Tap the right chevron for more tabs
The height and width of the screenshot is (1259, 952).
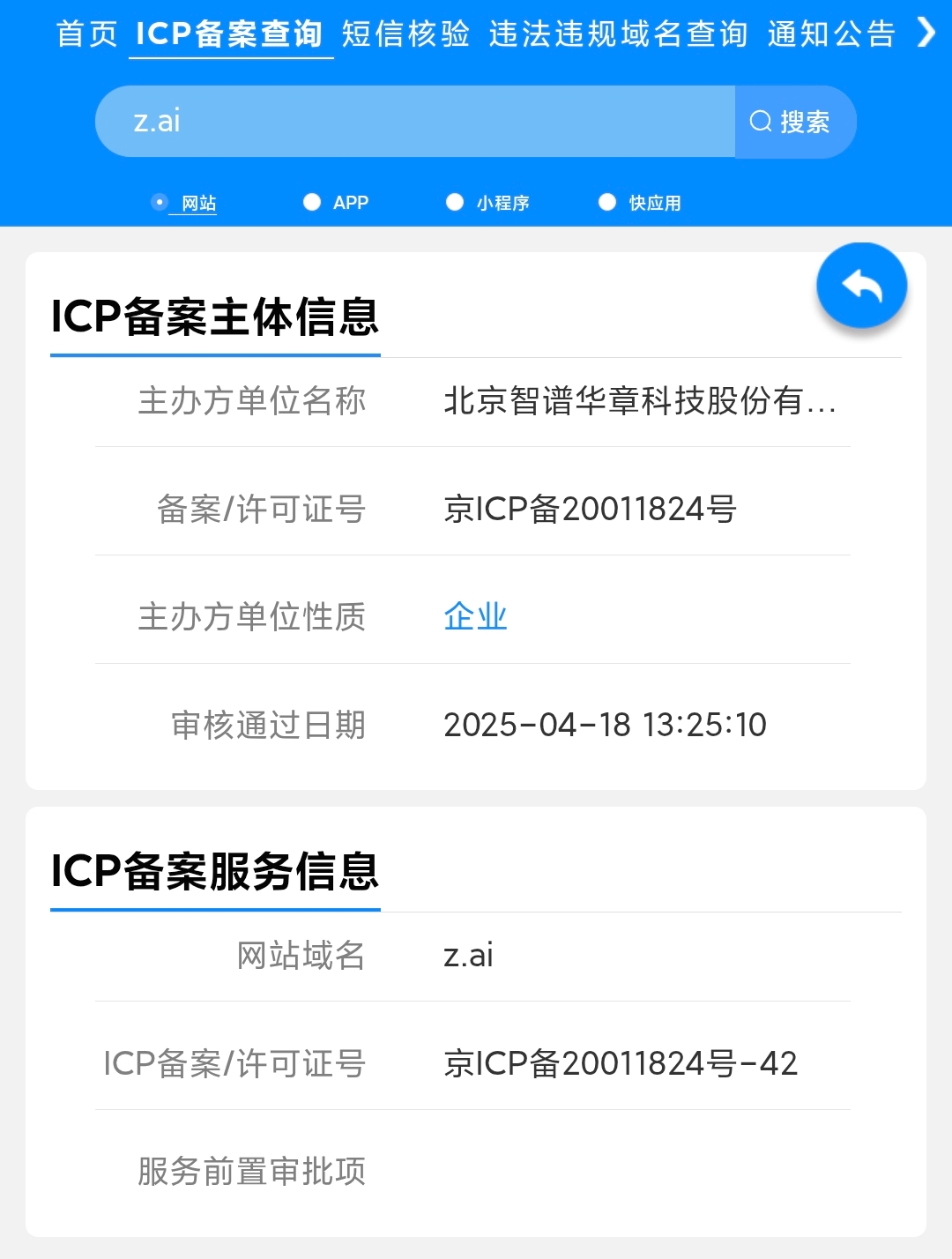pyautogui.click(x=926, y=33)
